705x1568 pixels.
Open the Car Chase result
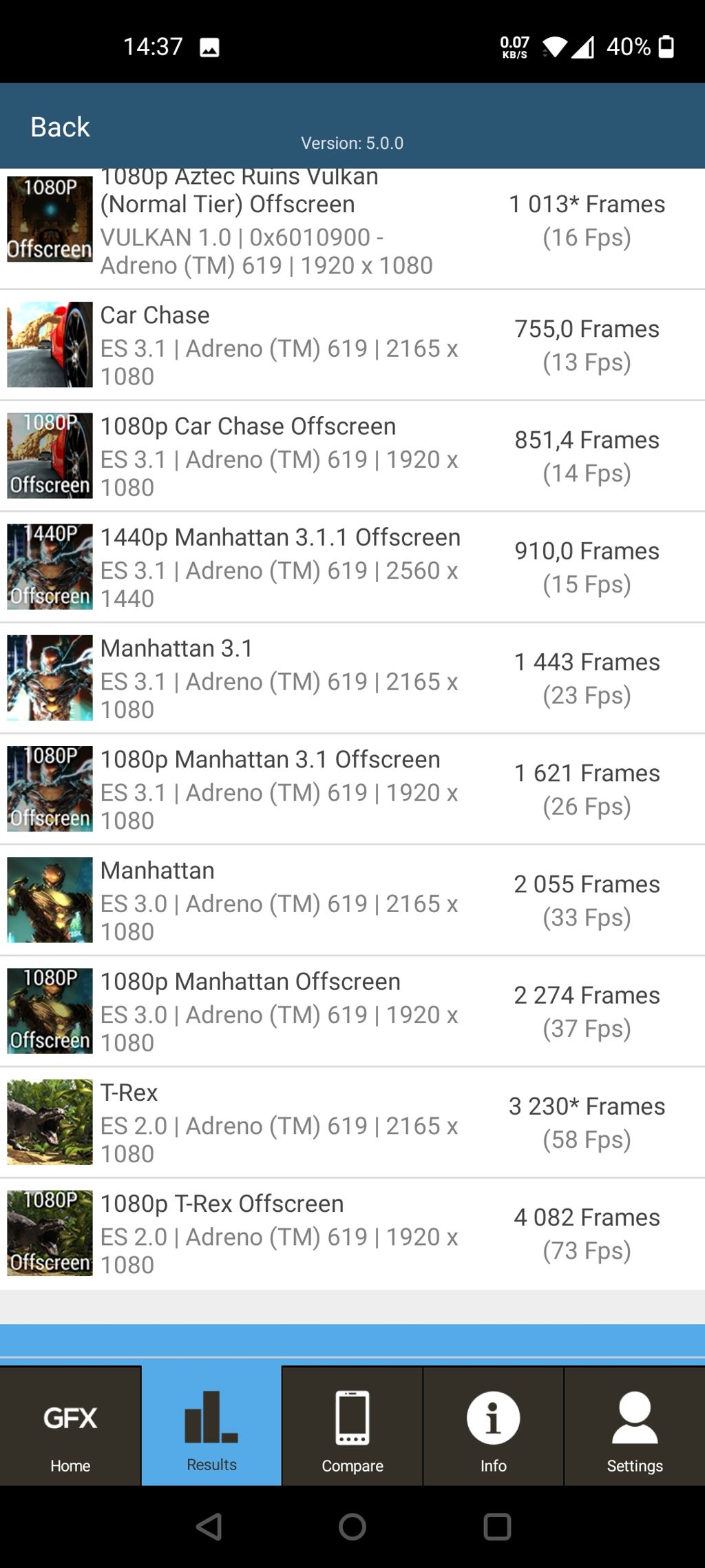pos(352,345)
